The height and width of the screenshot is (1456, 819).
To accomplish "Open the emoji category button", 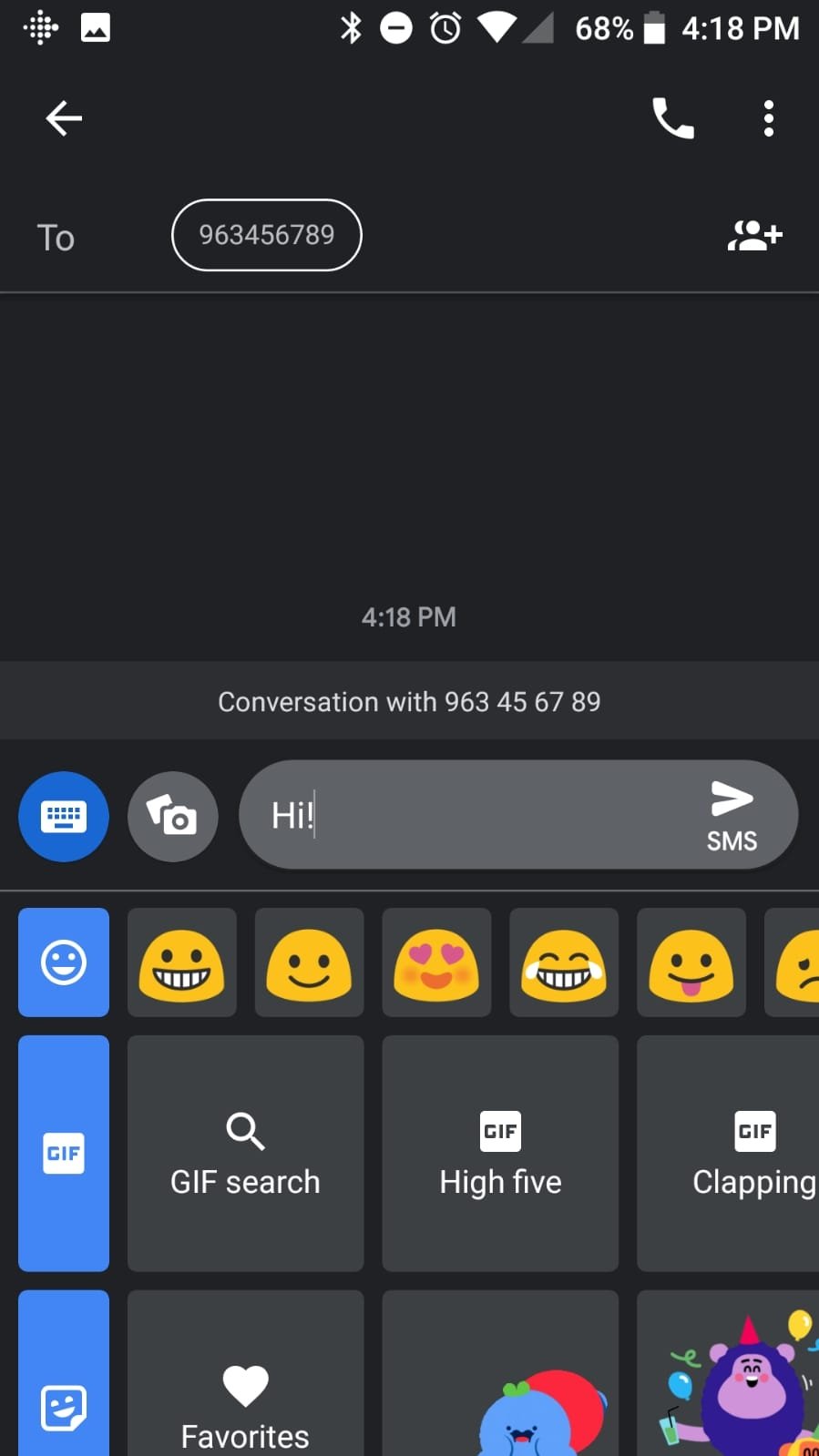I will pyautogui.click(x=64, y=962).
